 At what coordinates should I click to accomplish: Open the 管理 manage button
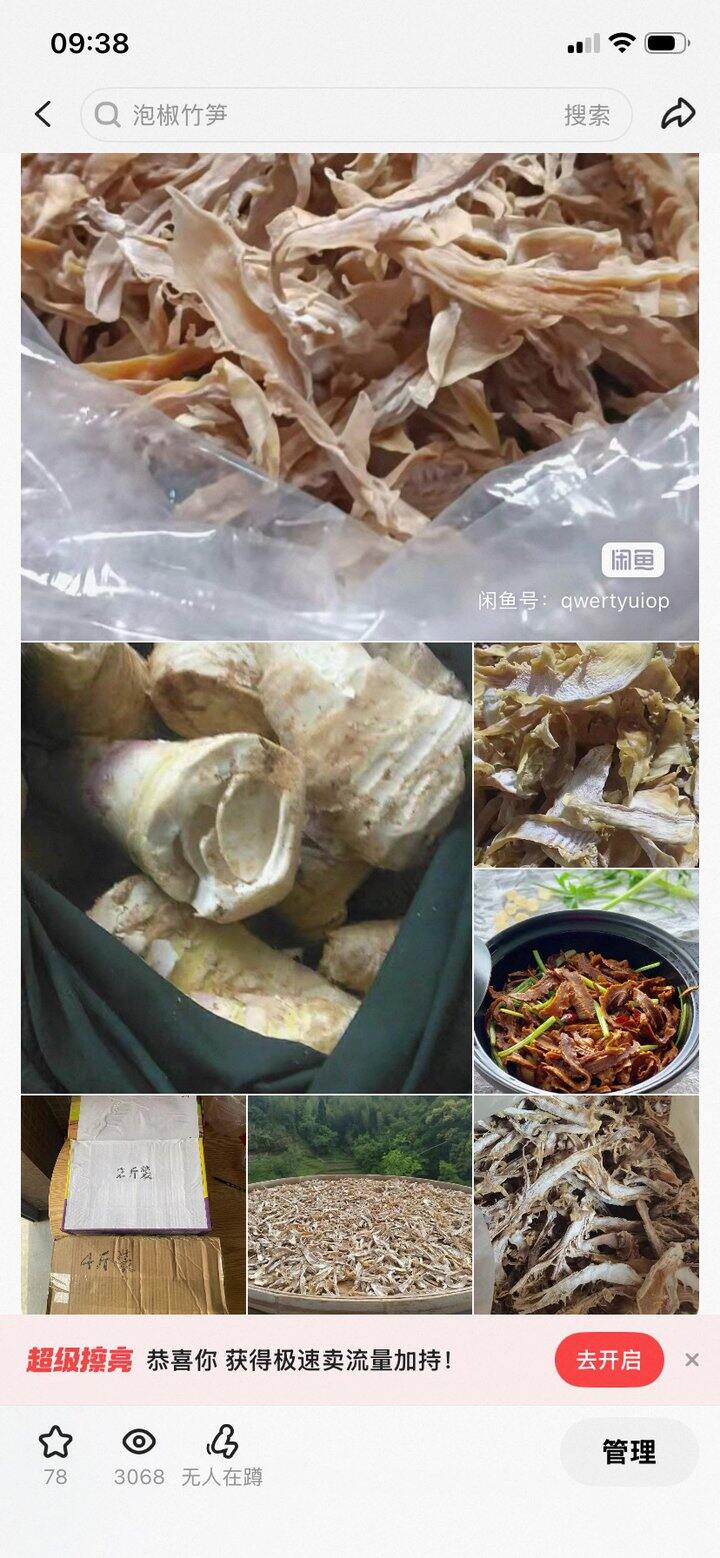(629, 1452)
